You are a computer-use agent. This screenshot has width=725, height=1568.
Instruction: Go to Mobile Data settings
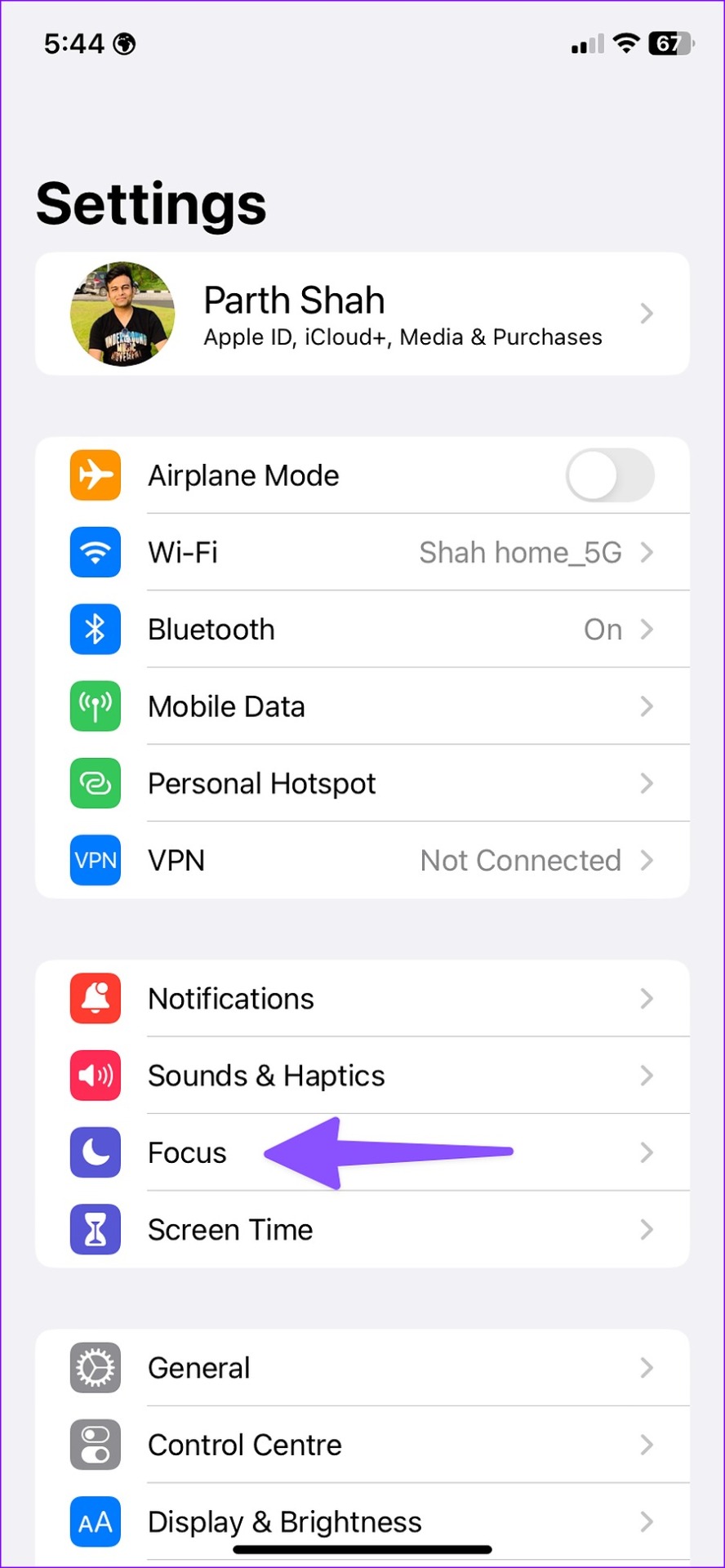(362, 706)
